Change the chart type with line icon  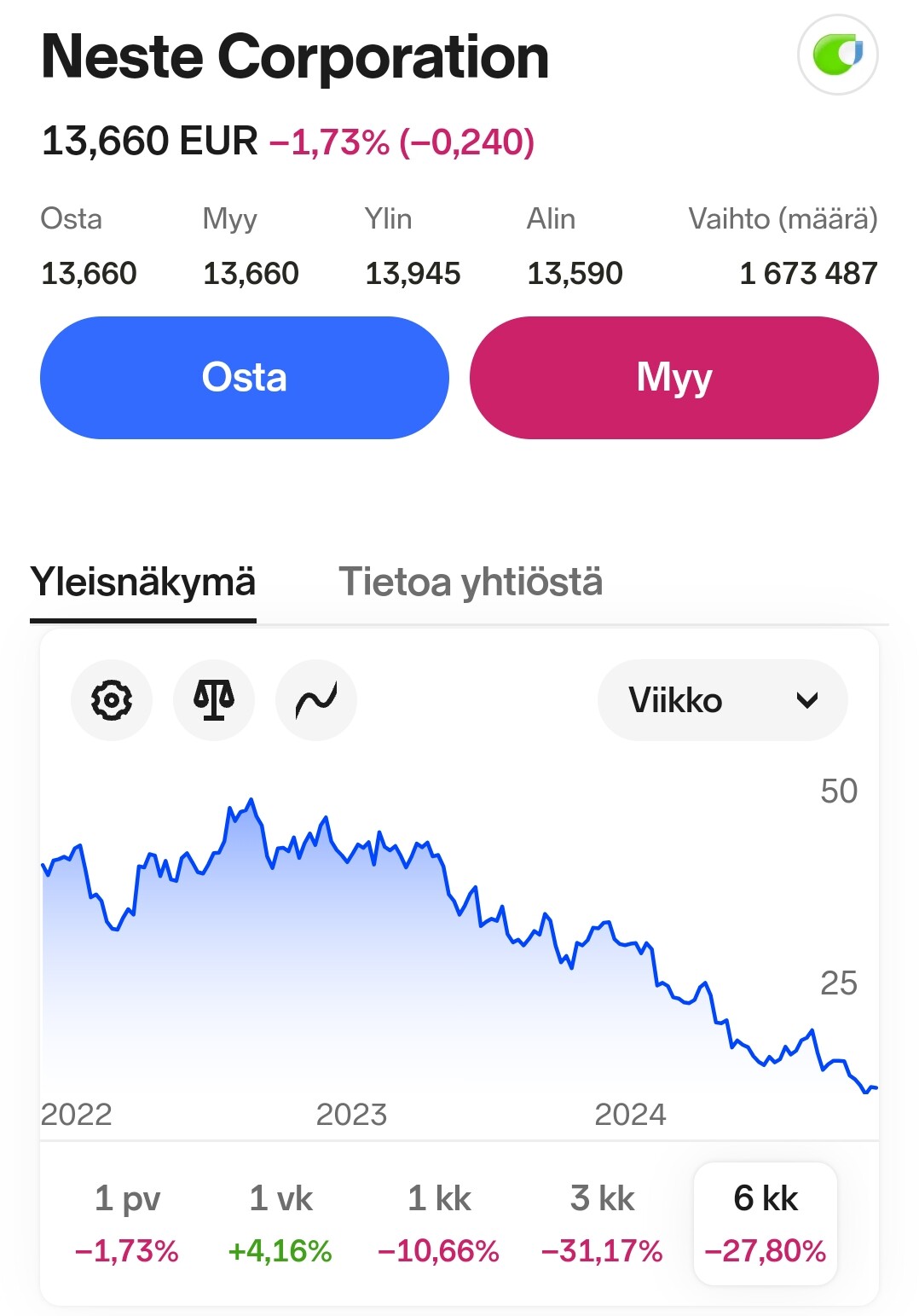(x=316, y=700)
